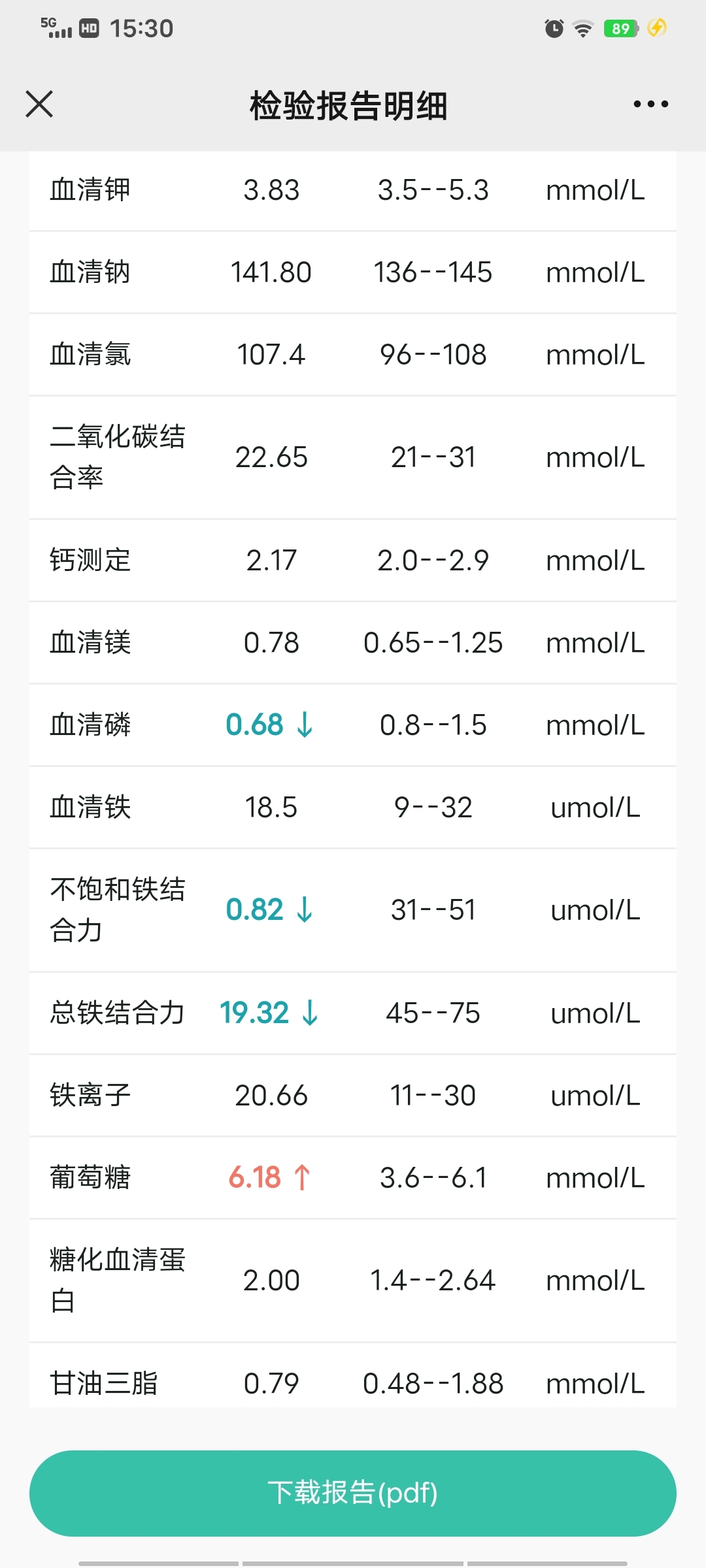Download the report as PDF
The height and width of the screenshot is (1568, 706).
tap(353, 1494)
